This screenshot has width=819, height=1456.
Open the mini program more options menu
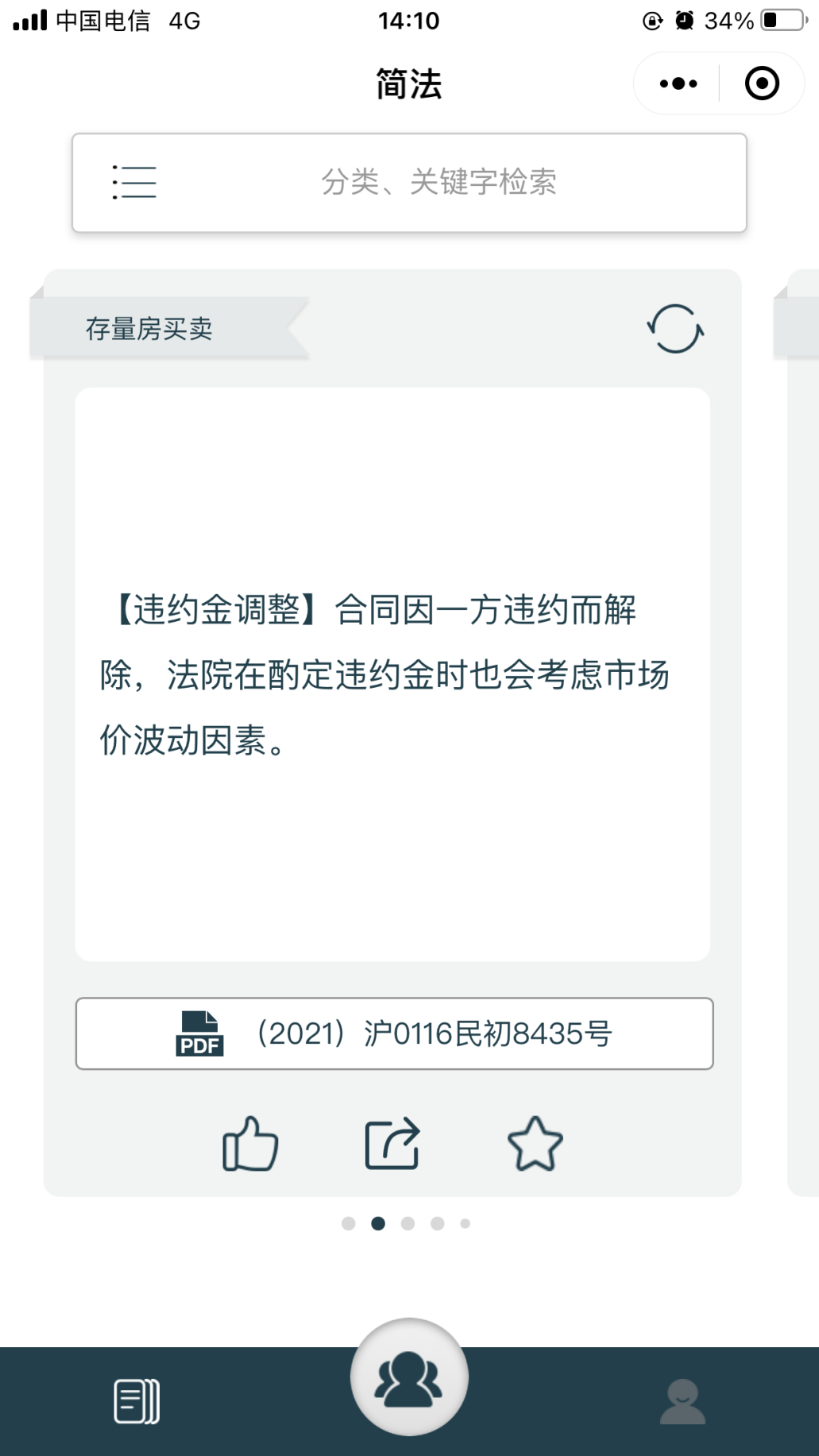click(x=678, y=83)
